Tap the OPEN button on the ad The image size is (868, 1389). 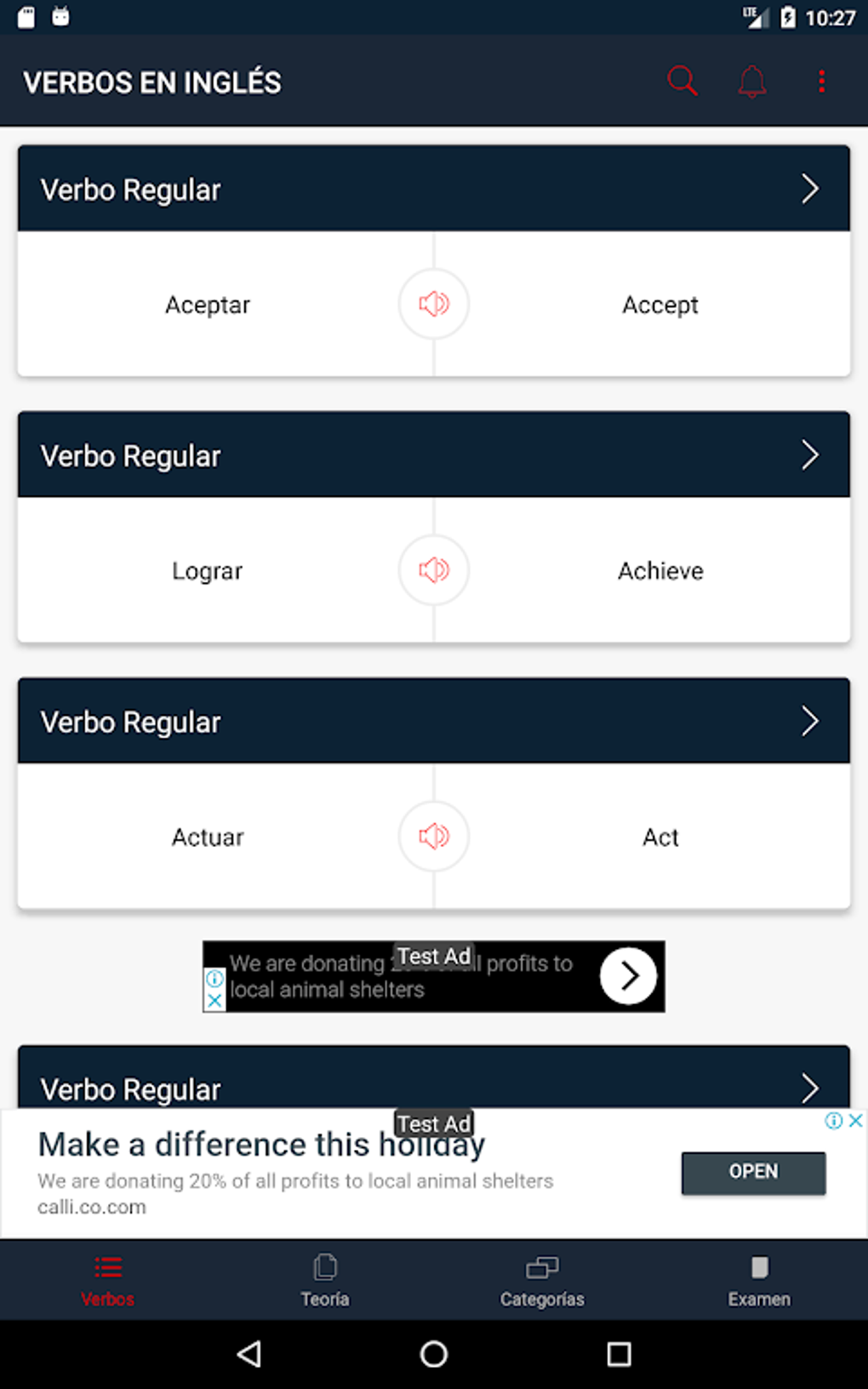[752, 1172]
